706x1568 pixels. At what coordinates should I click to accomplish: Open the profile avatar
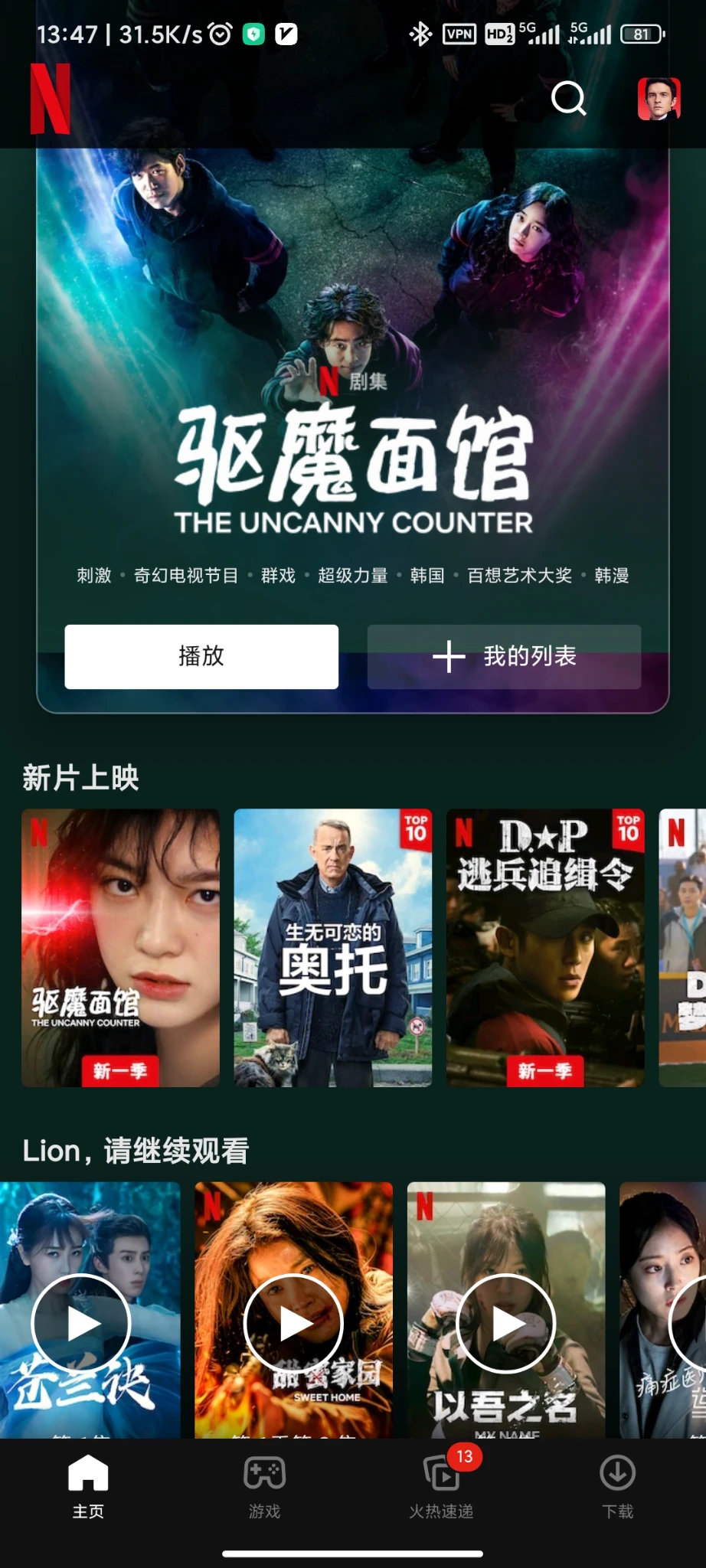(659, 99)
